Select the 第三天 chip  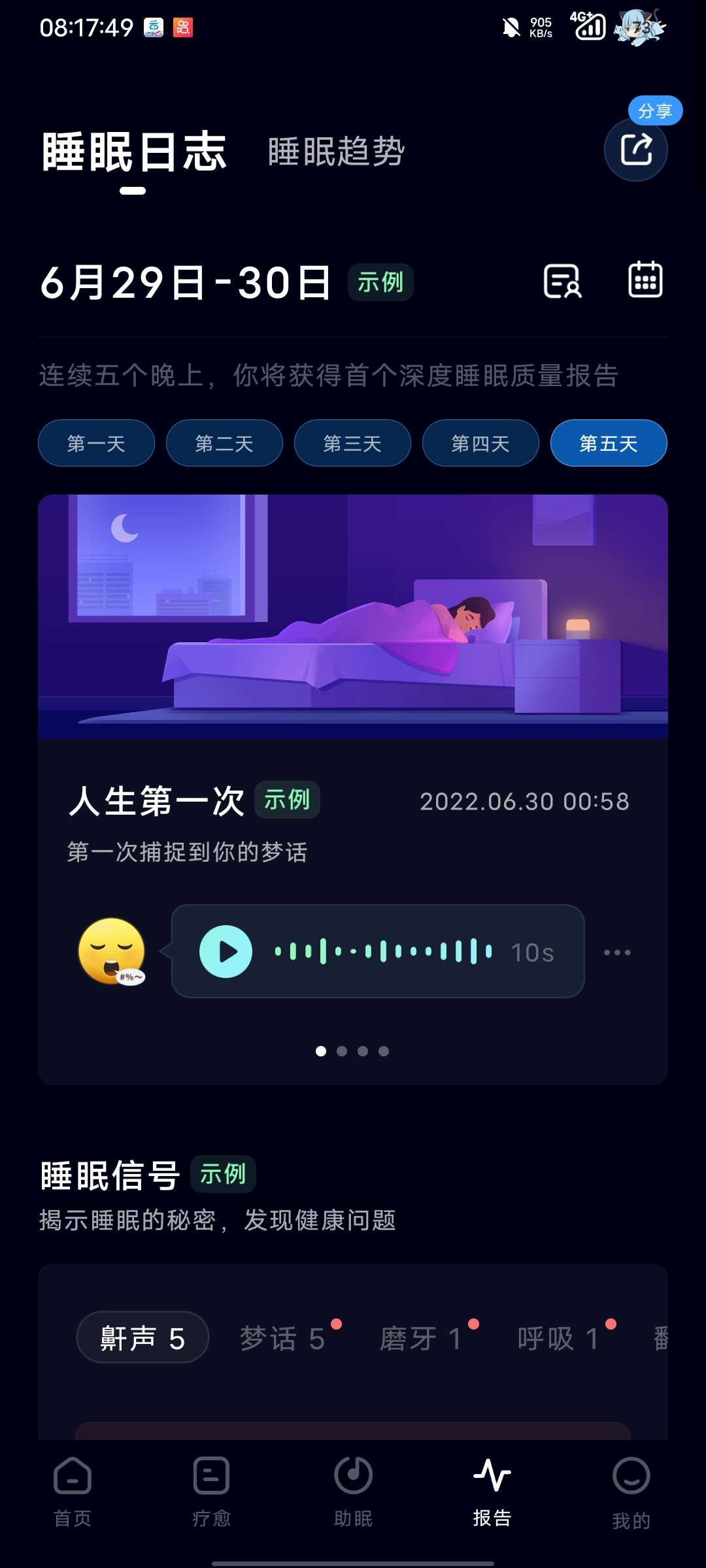point(352,444)
